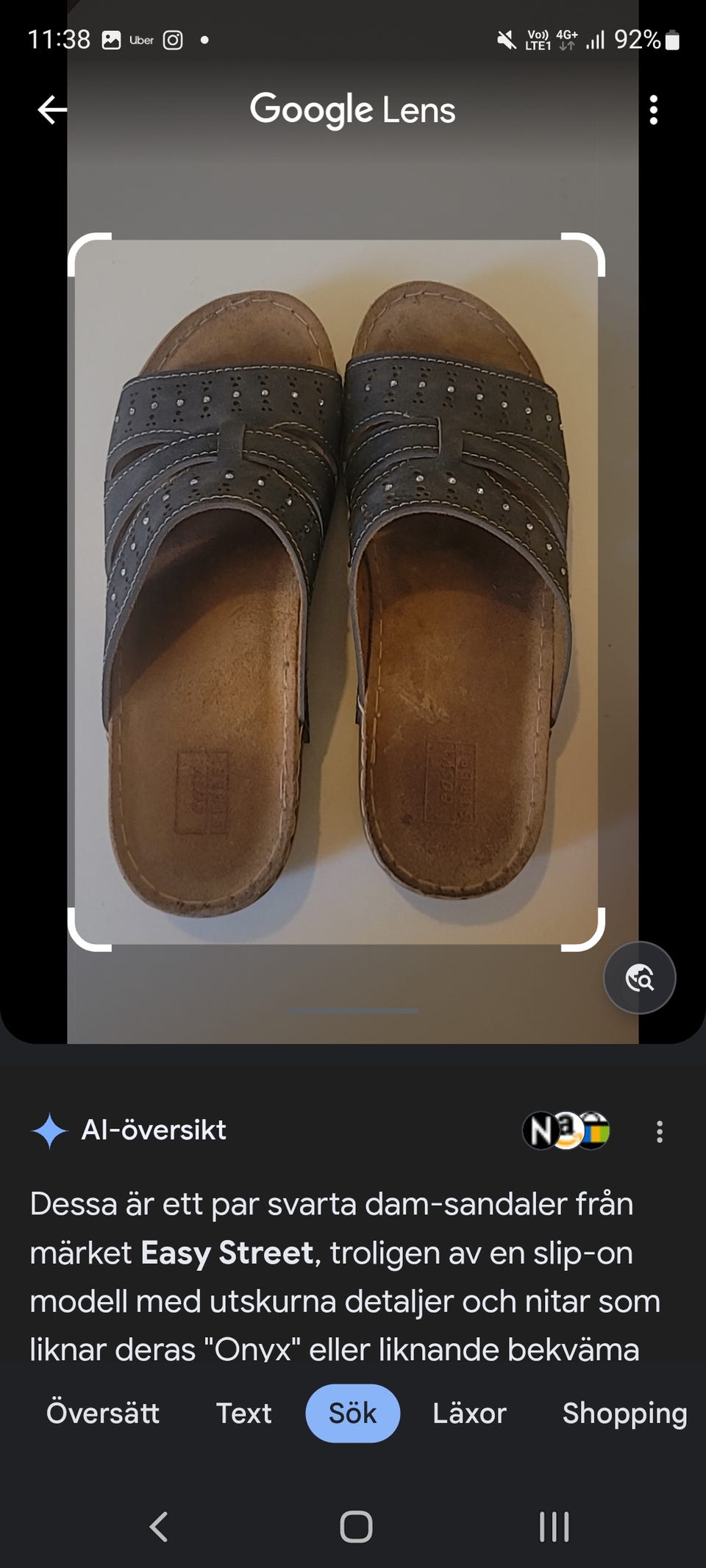This screenshot has height=1568, width=706.
Task: Tap the system back button
Action: click(x=159, y=1527)
